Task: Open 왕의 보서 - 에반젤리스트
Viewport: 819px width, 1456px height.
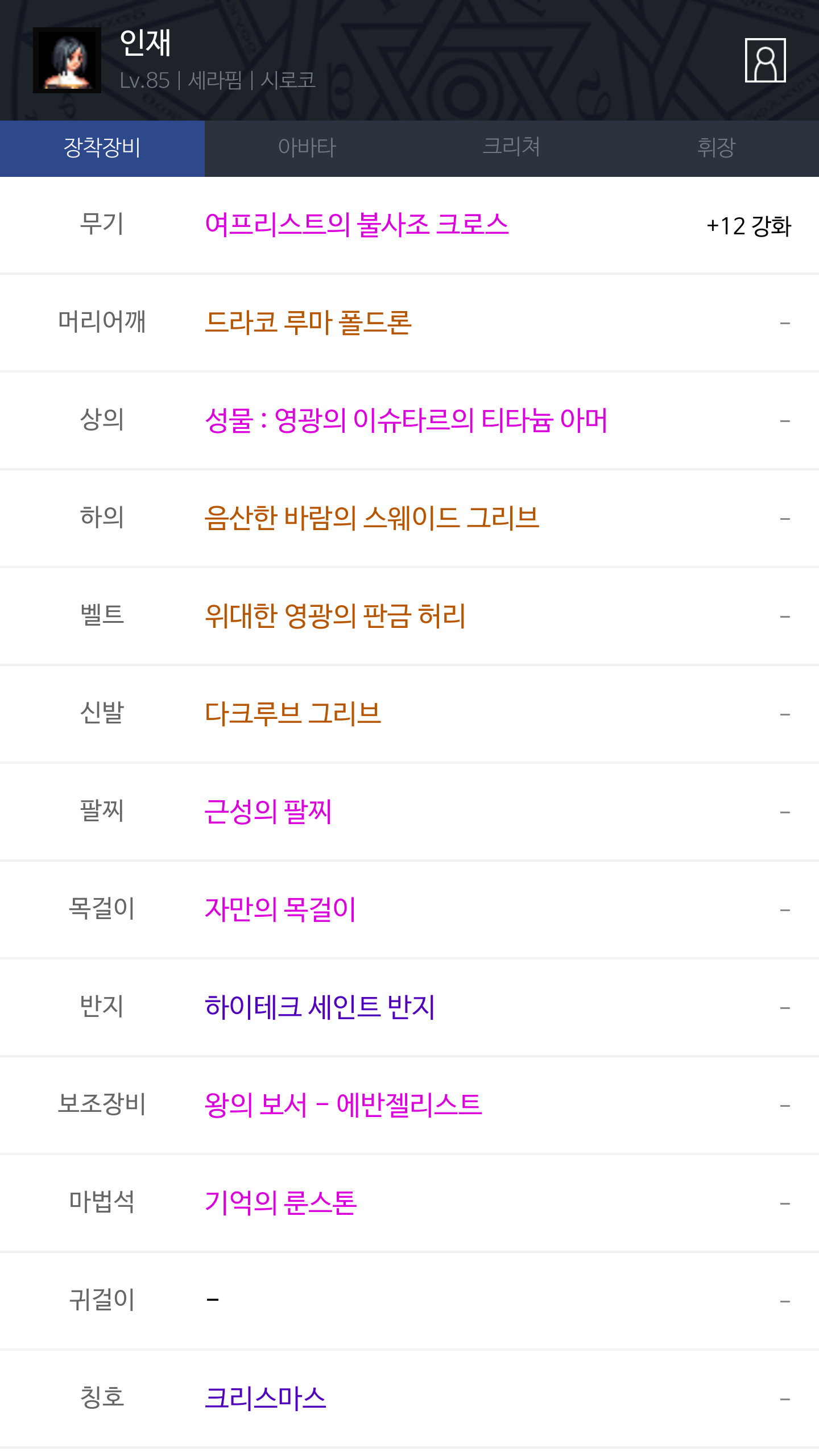Action: point(343,1105)
